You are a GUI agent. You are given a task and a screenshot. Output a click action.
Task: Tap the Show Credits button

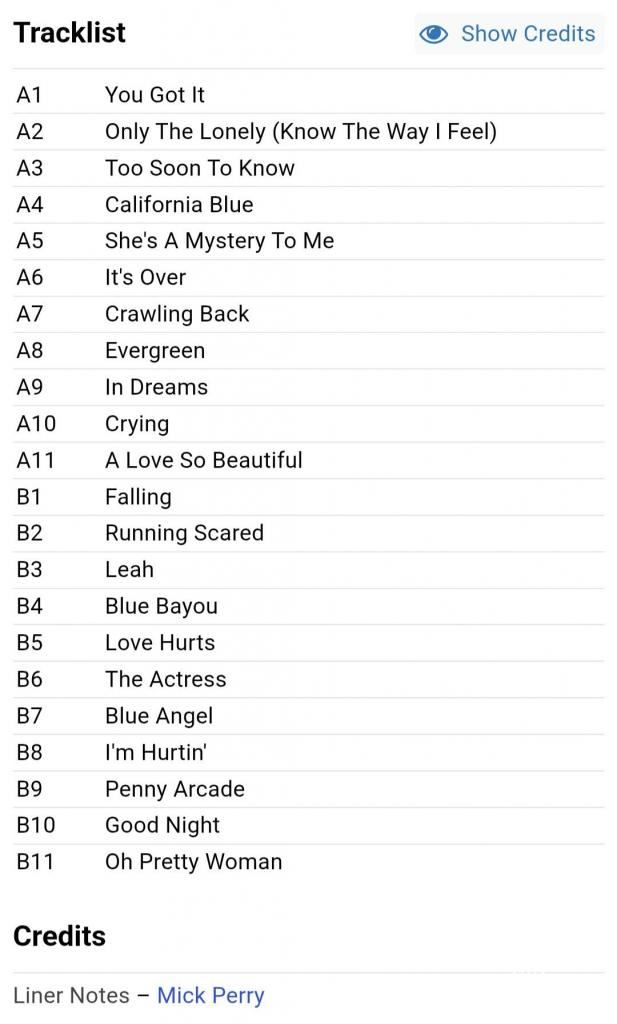tap(509, 34)
